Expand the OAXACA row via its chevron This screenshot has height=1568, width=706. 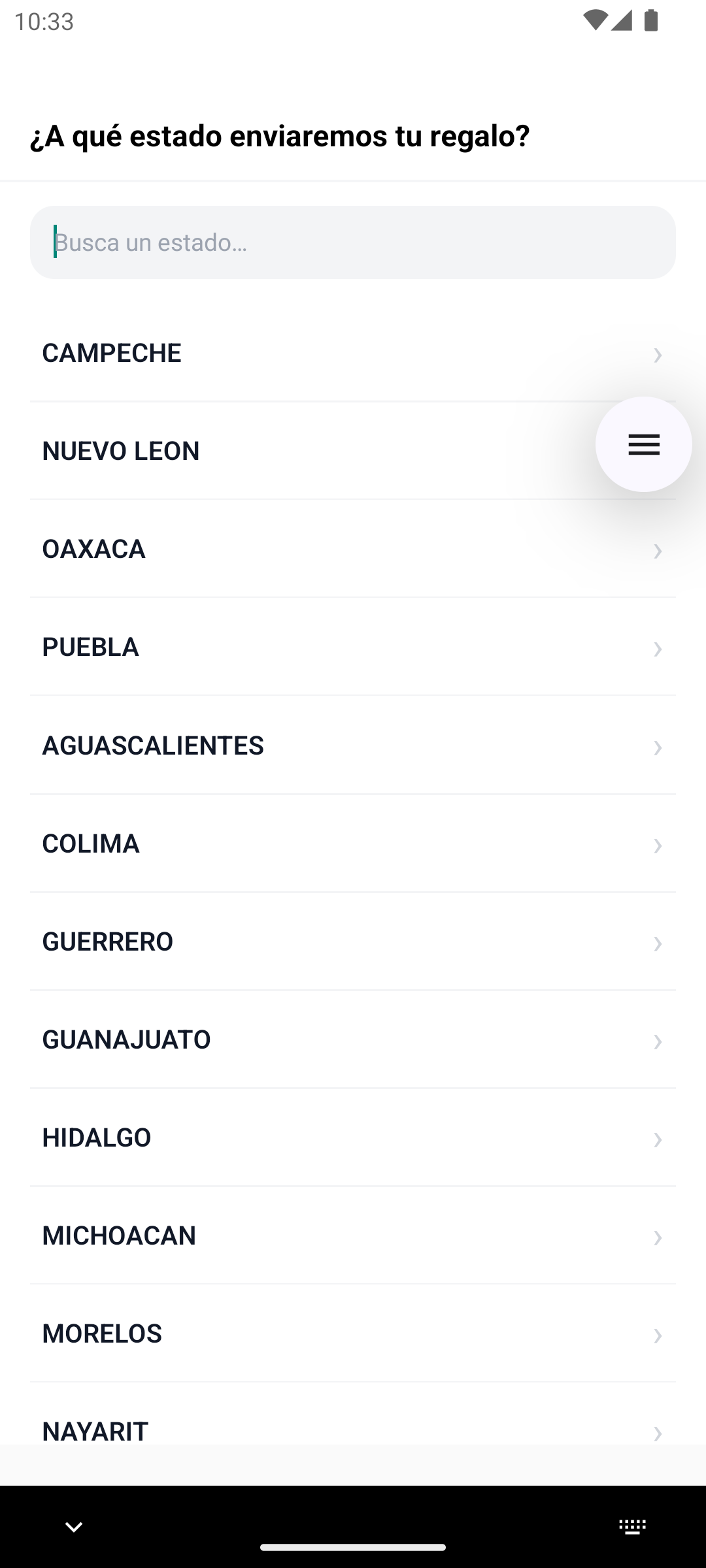click(657, 551)
